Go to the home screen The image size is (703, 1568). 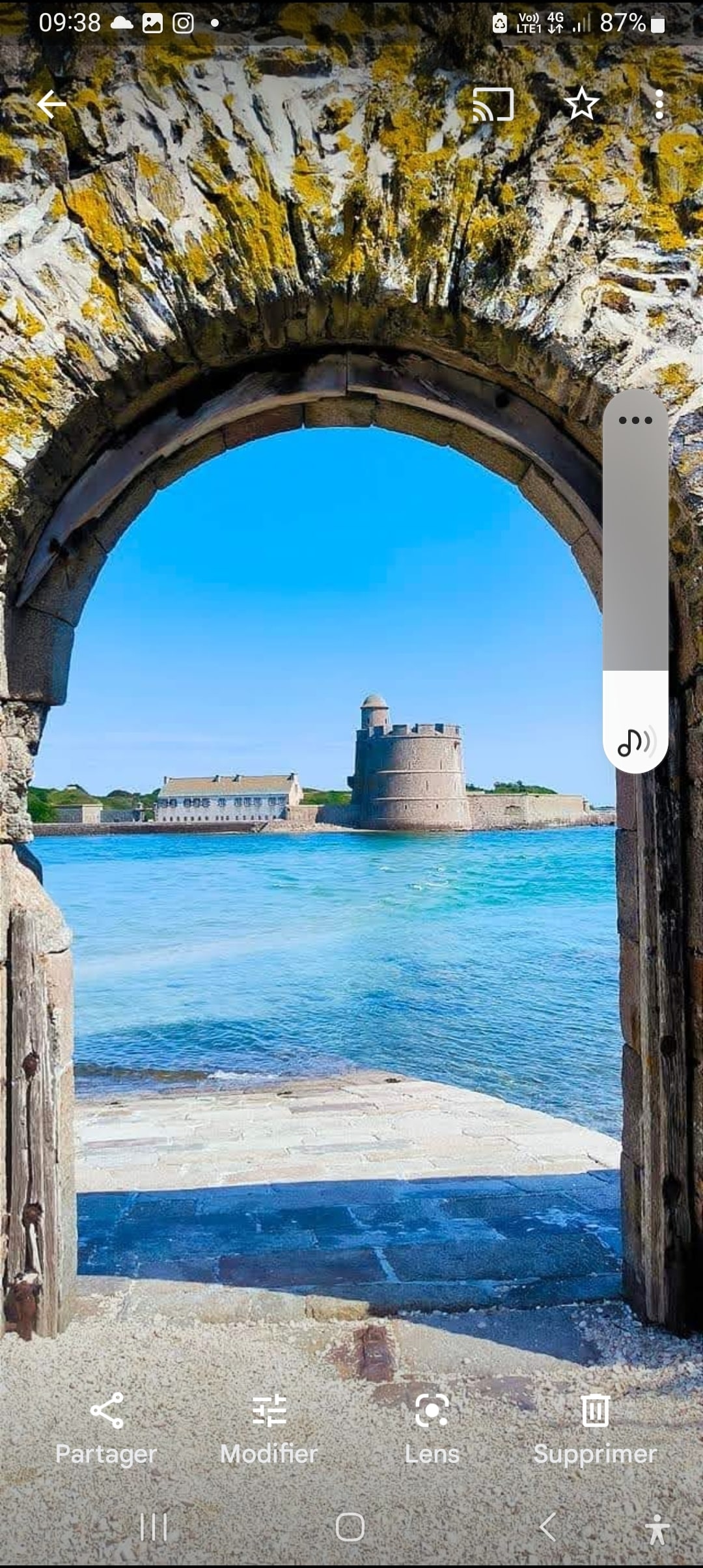(x=350, y=1527)
